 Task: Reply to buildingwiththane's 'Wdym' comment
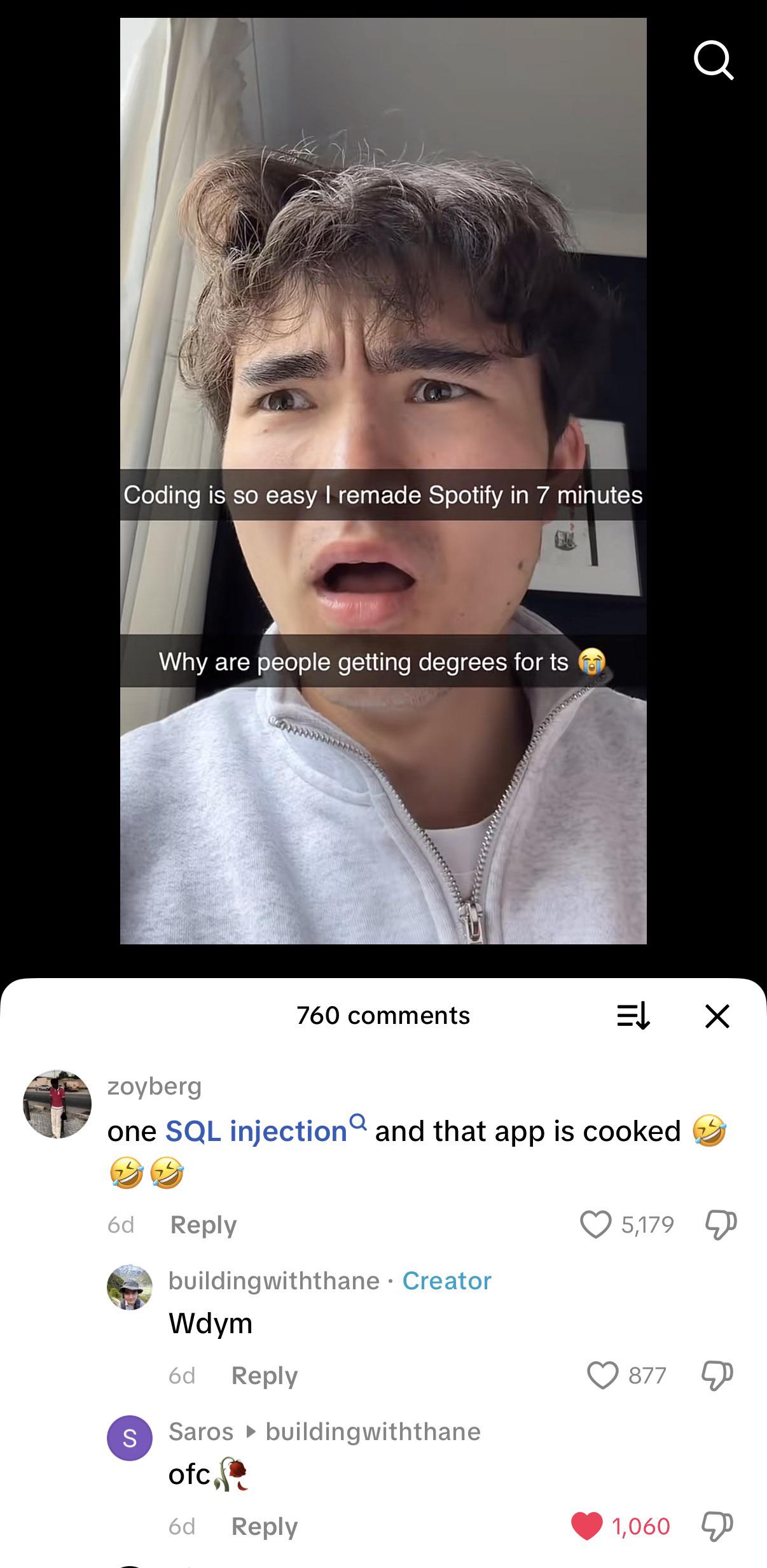pos(265,1375)
